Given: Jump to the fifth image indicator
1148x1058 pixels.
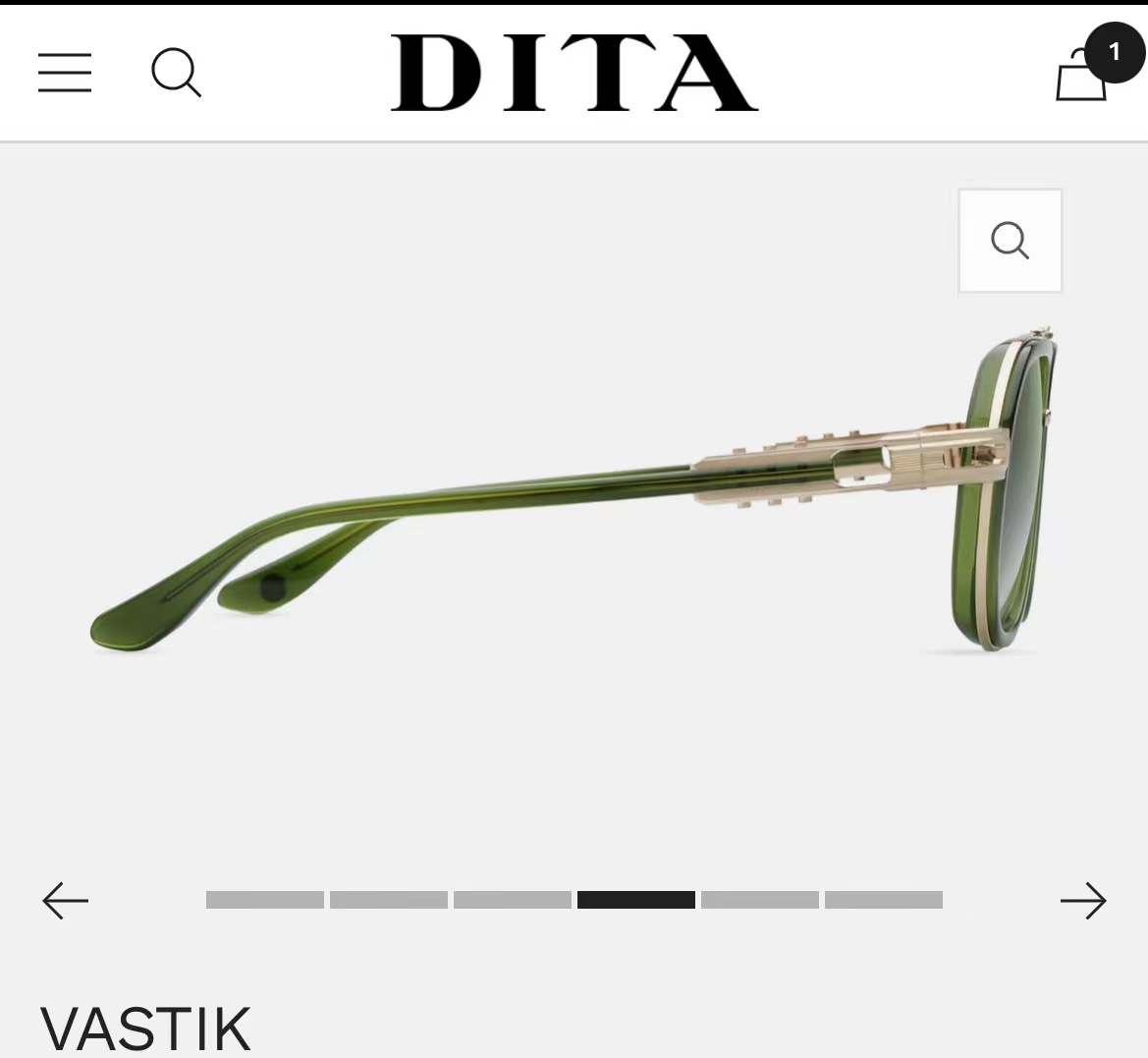Looking at the screenshot, I should (760, 900).
